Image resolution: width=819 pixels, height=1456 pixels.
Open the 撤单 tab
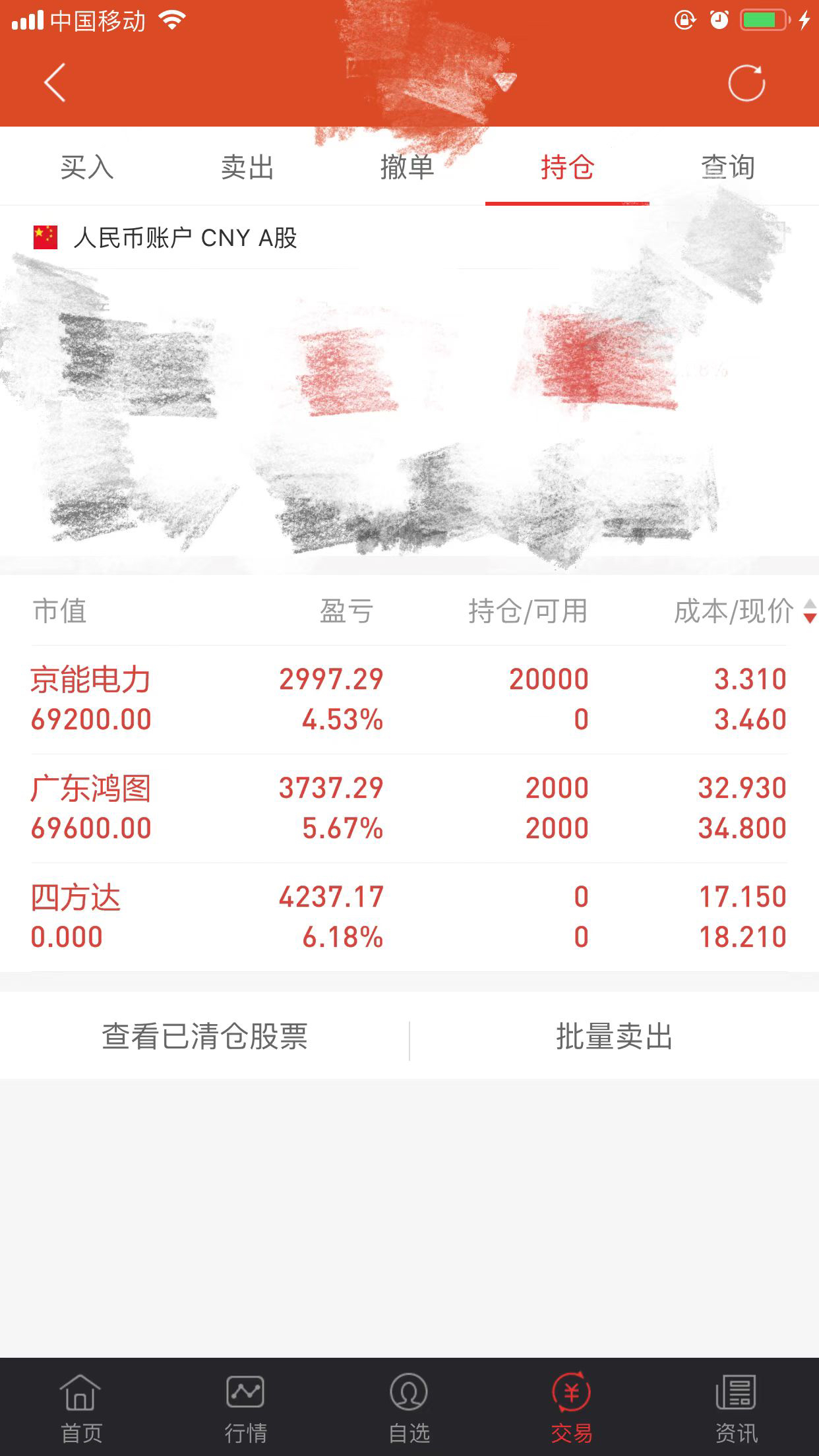407,167
